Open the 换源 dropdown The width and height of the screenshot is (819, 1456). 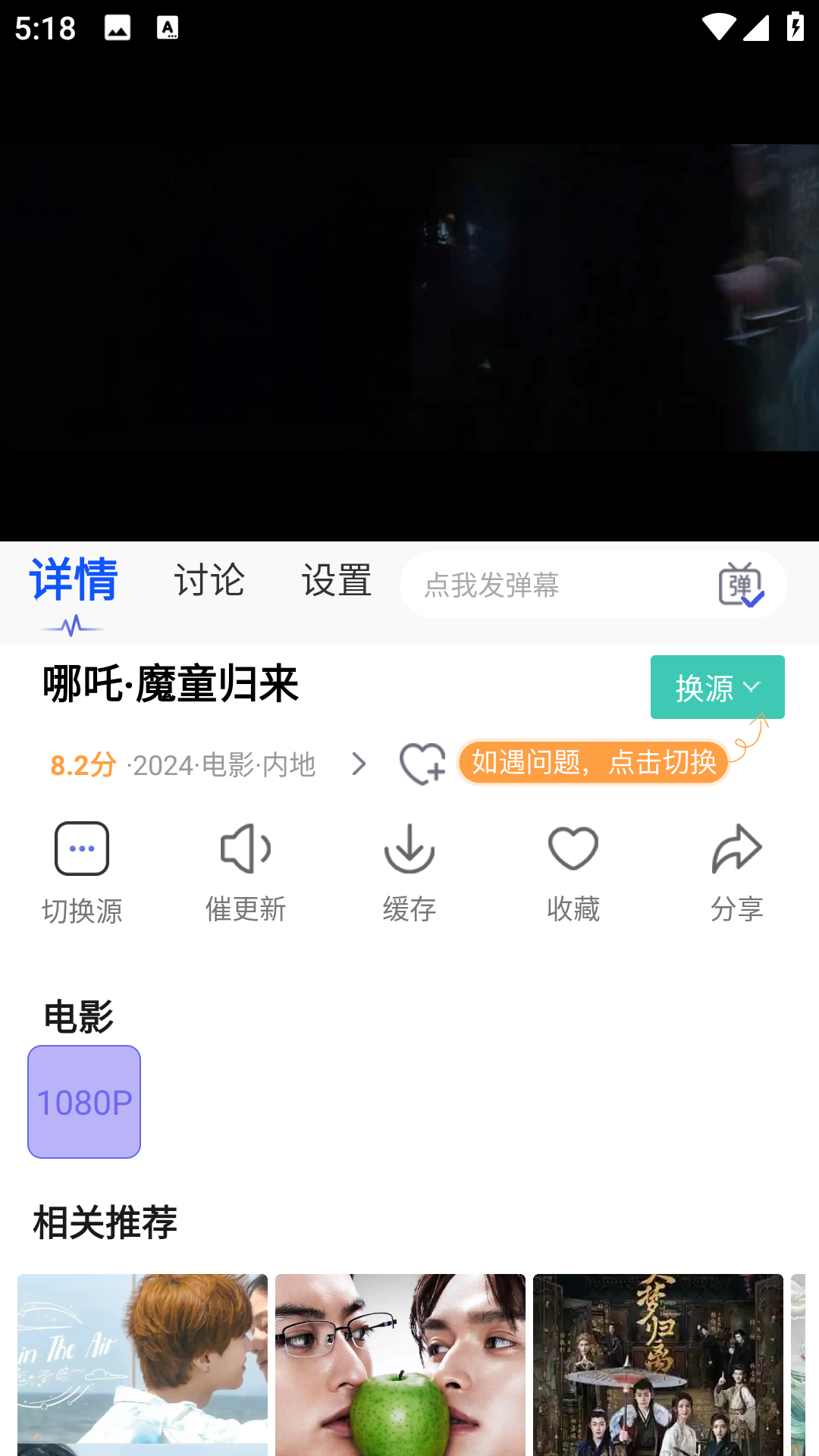point(717,687)
